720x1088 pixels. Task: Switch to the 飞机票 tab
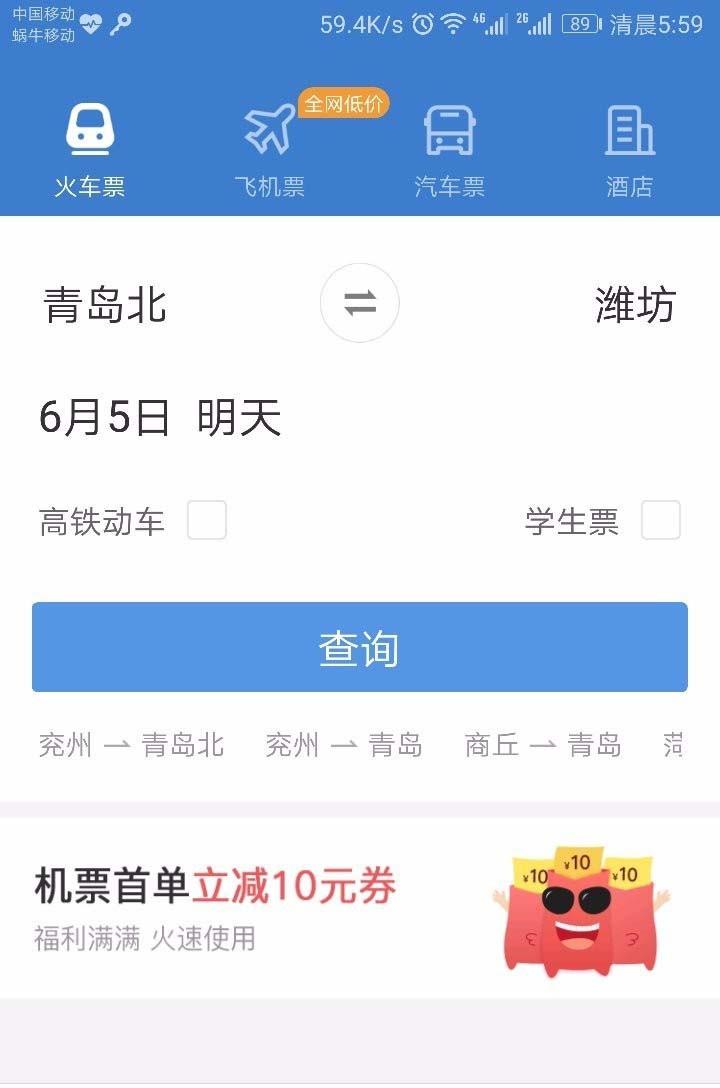tap(270, 150)
